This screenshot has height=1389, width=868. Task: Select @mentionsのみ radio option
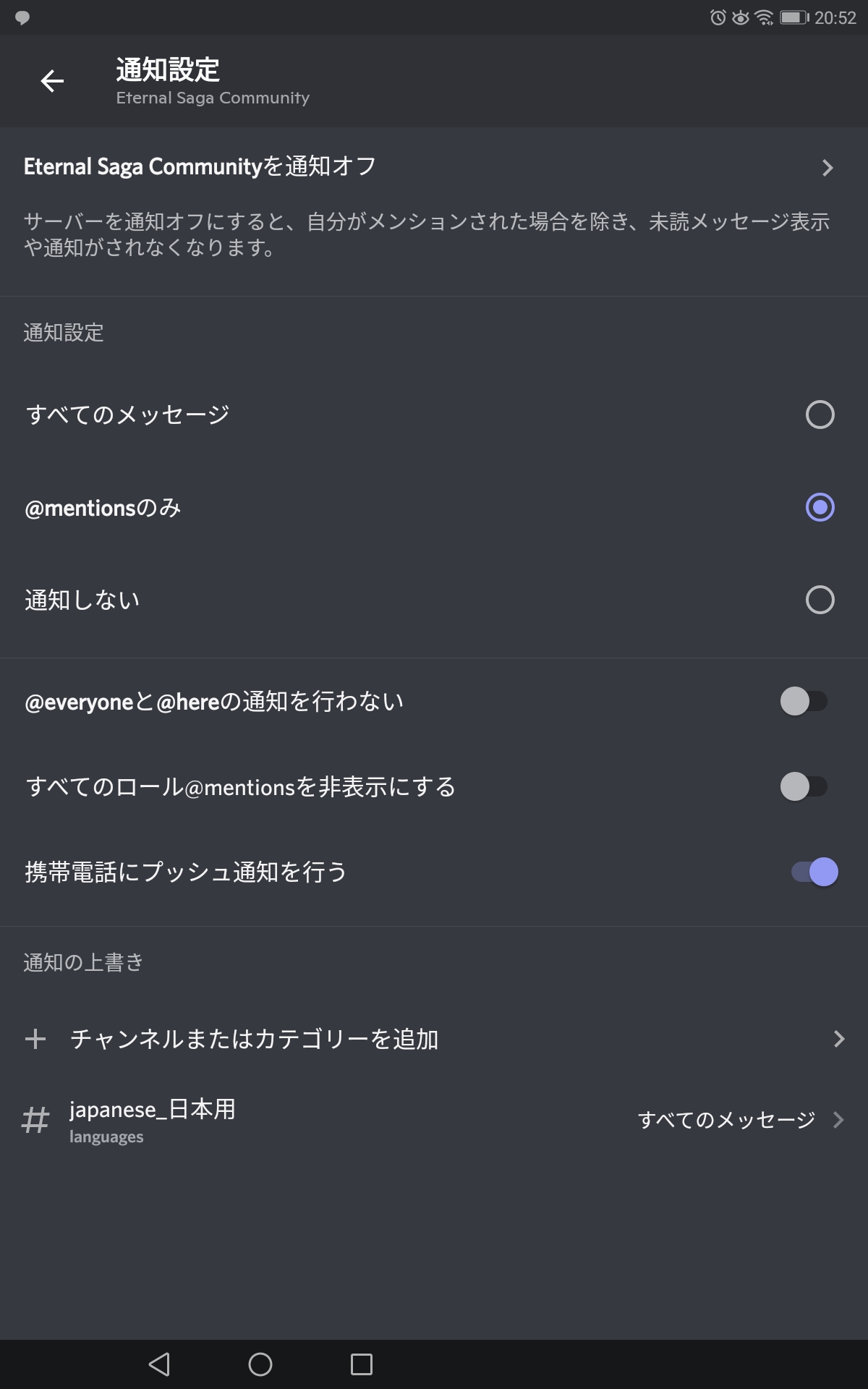coord(820,507)
